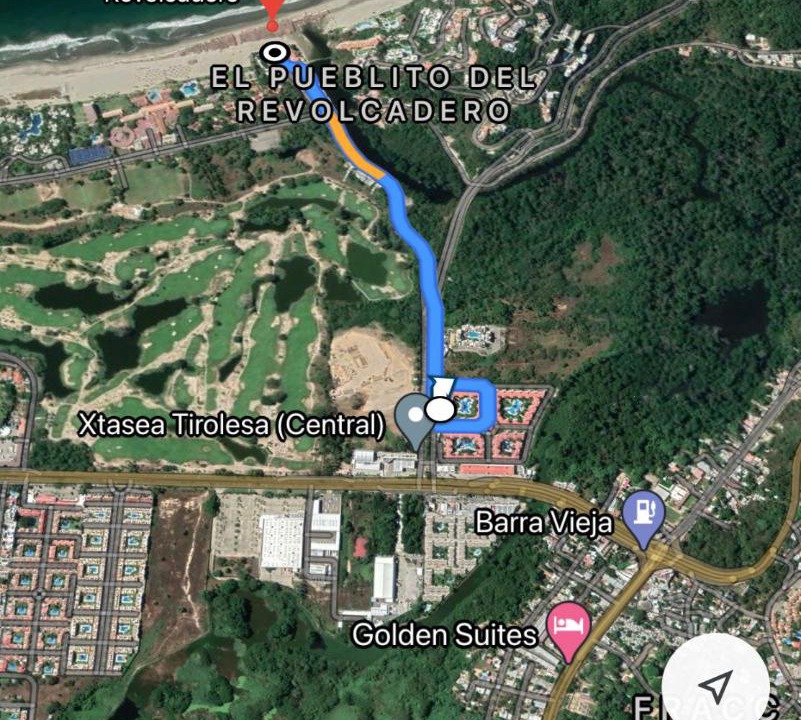The height and width of the screenshot is (720, 801).
Task: Tap the Xtasea Tirolesa (Central) map pin
Action: (413, 418)
